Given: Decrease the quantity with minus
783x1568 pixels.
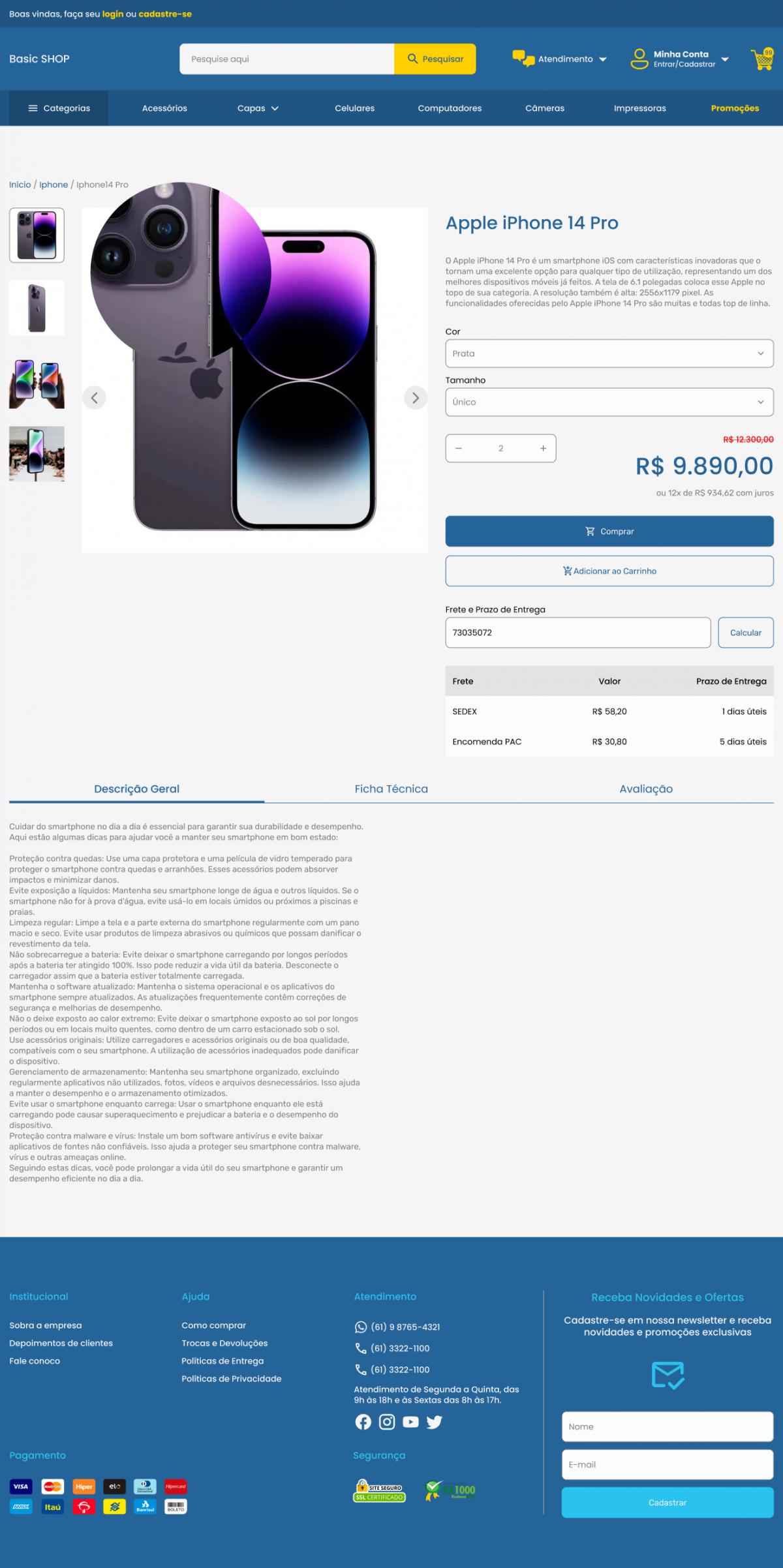Looking at the screenshot, I should tap(459, 448).
